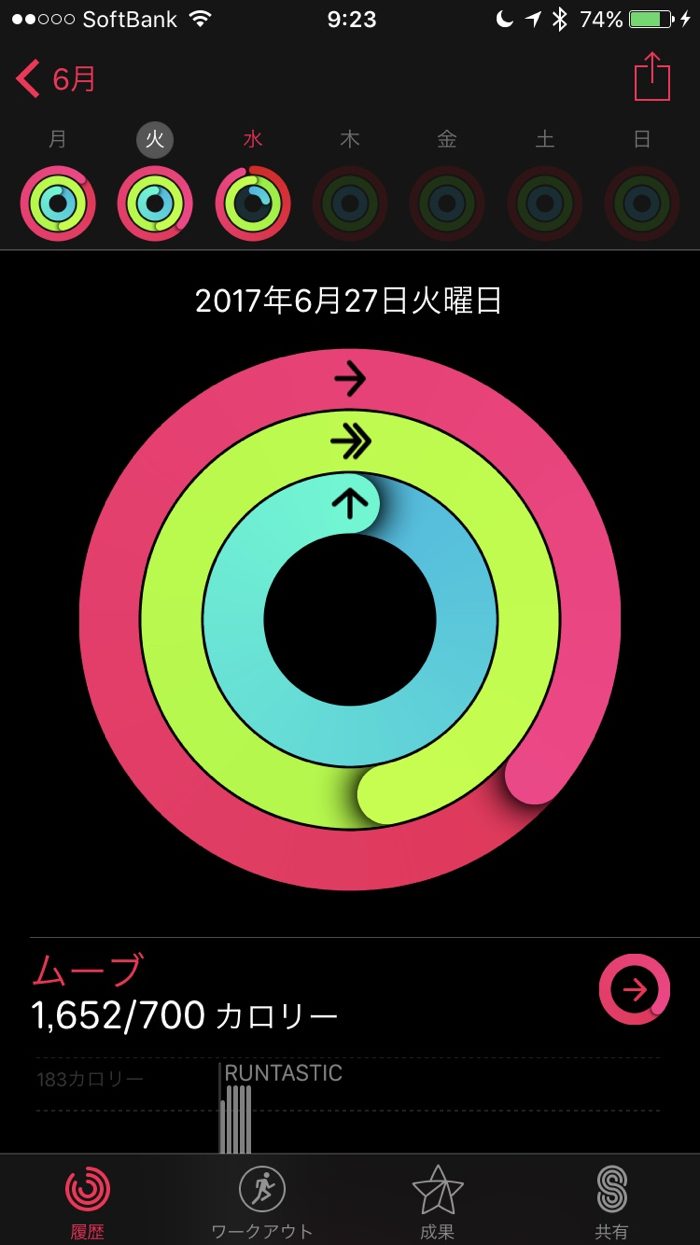Select Sunday (日) activity rings

click(x=642, y=203)
